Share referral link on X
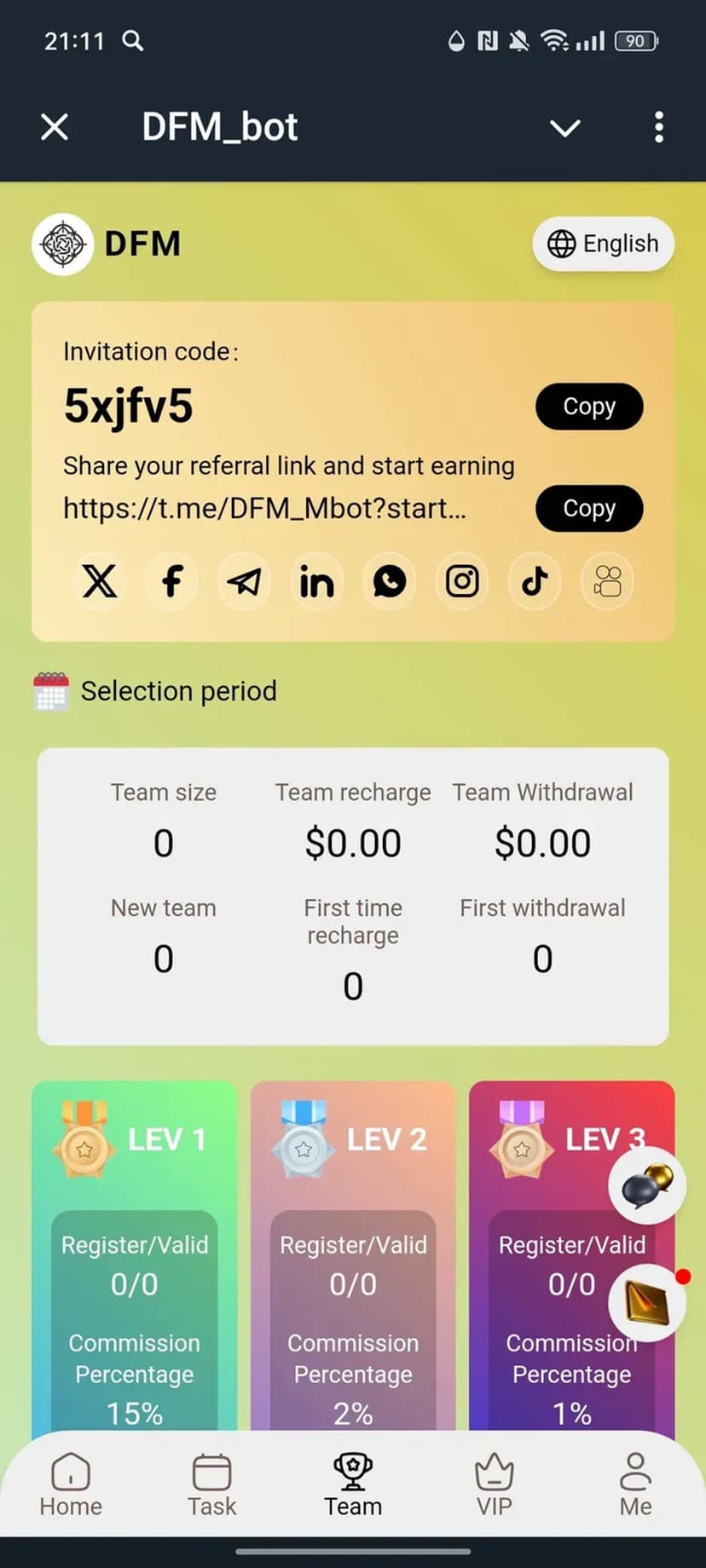The image size is (706, 1568). (100, 582)
